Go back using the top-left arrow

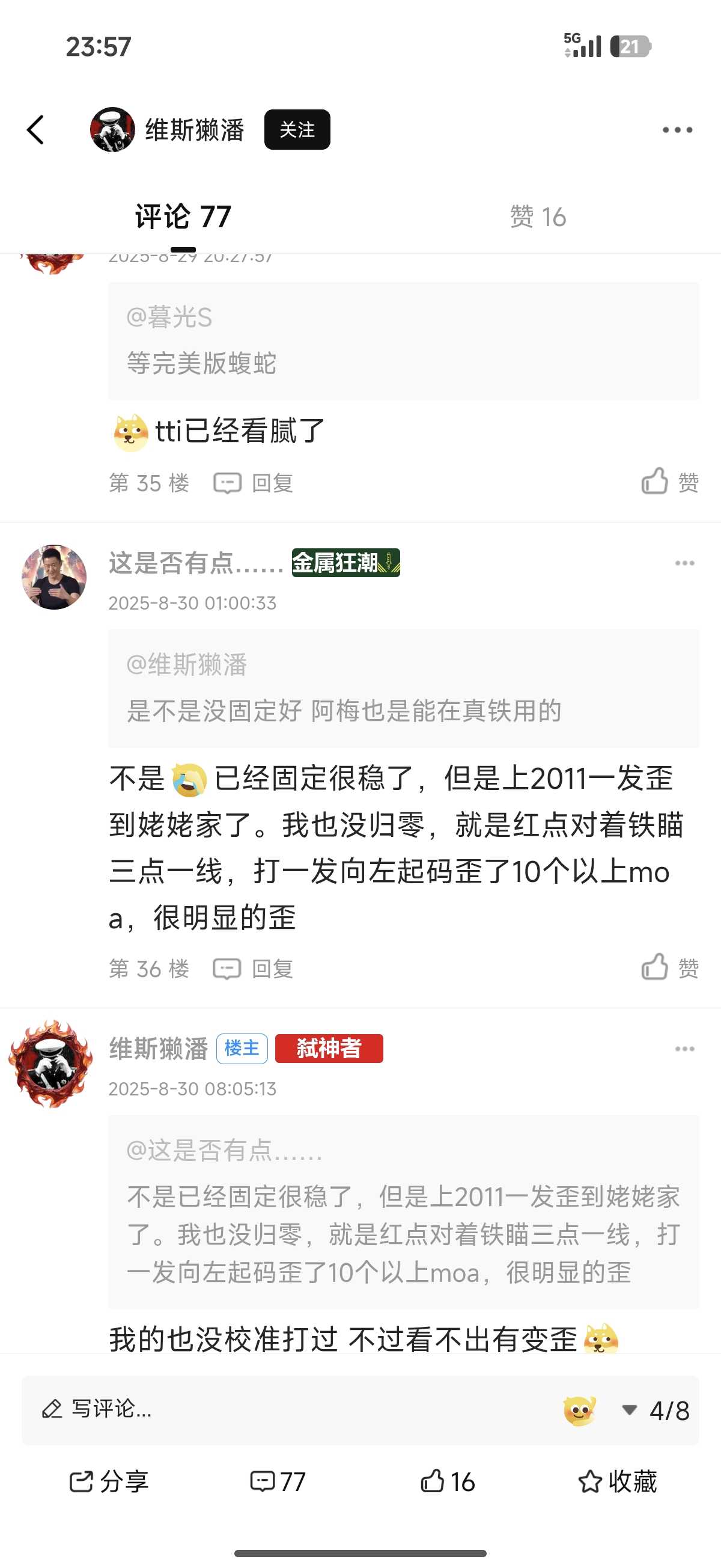[36, 130]
